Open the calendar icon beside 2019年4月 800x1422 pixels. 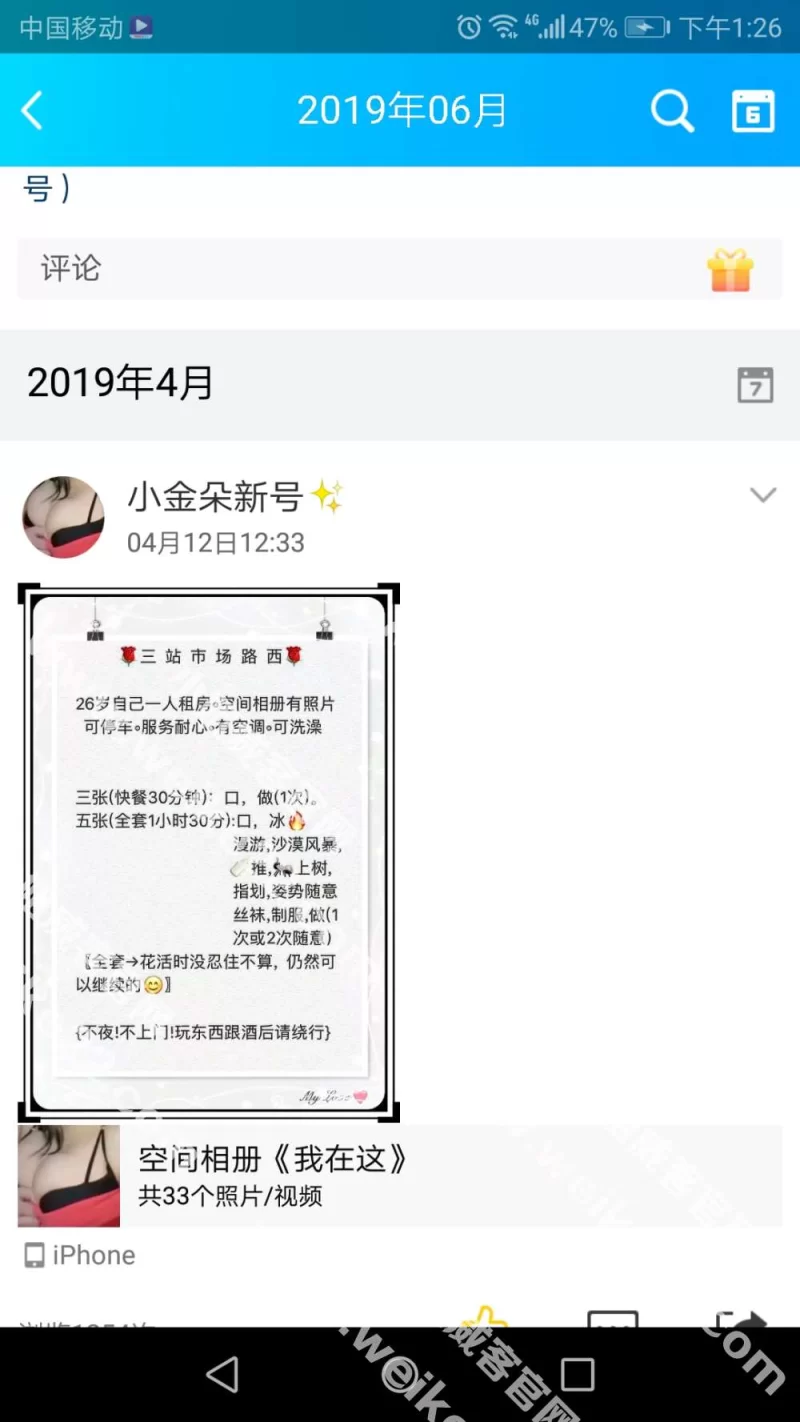[x=755, y=384]
